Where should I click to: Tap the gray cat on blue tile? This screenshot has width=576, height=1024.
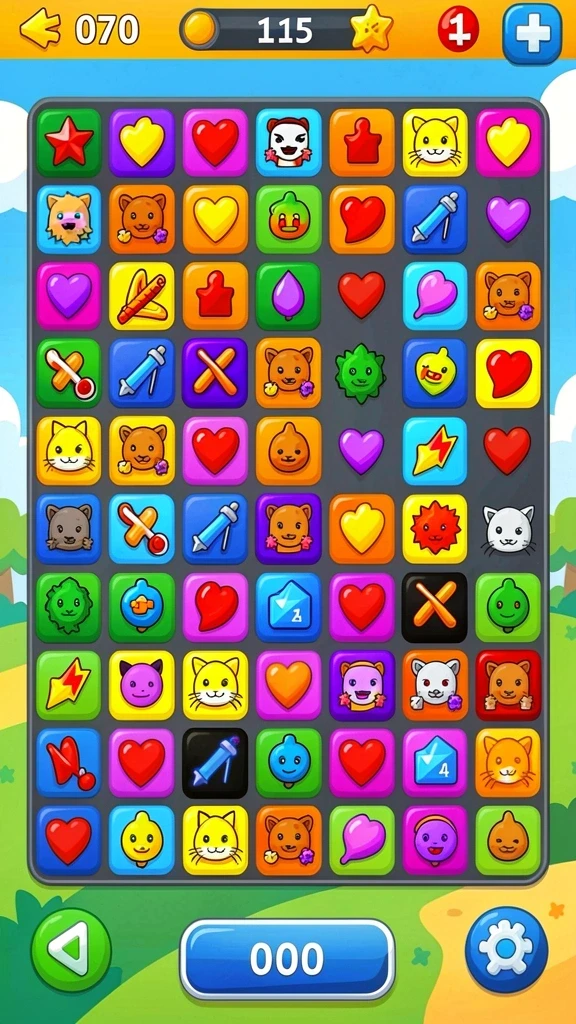click(x=69, y=528)
